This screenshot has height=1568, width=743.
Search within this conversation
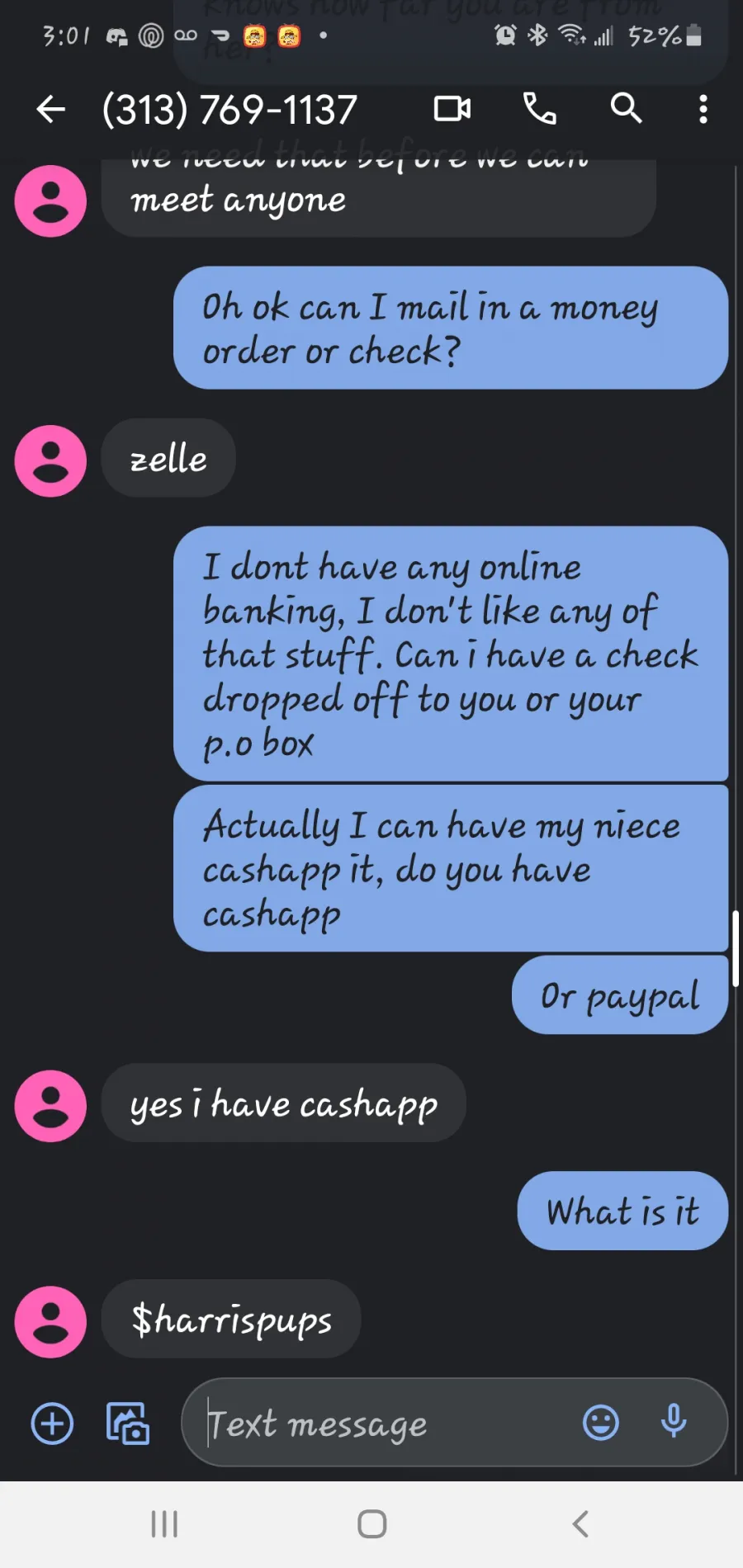[626, 109]
